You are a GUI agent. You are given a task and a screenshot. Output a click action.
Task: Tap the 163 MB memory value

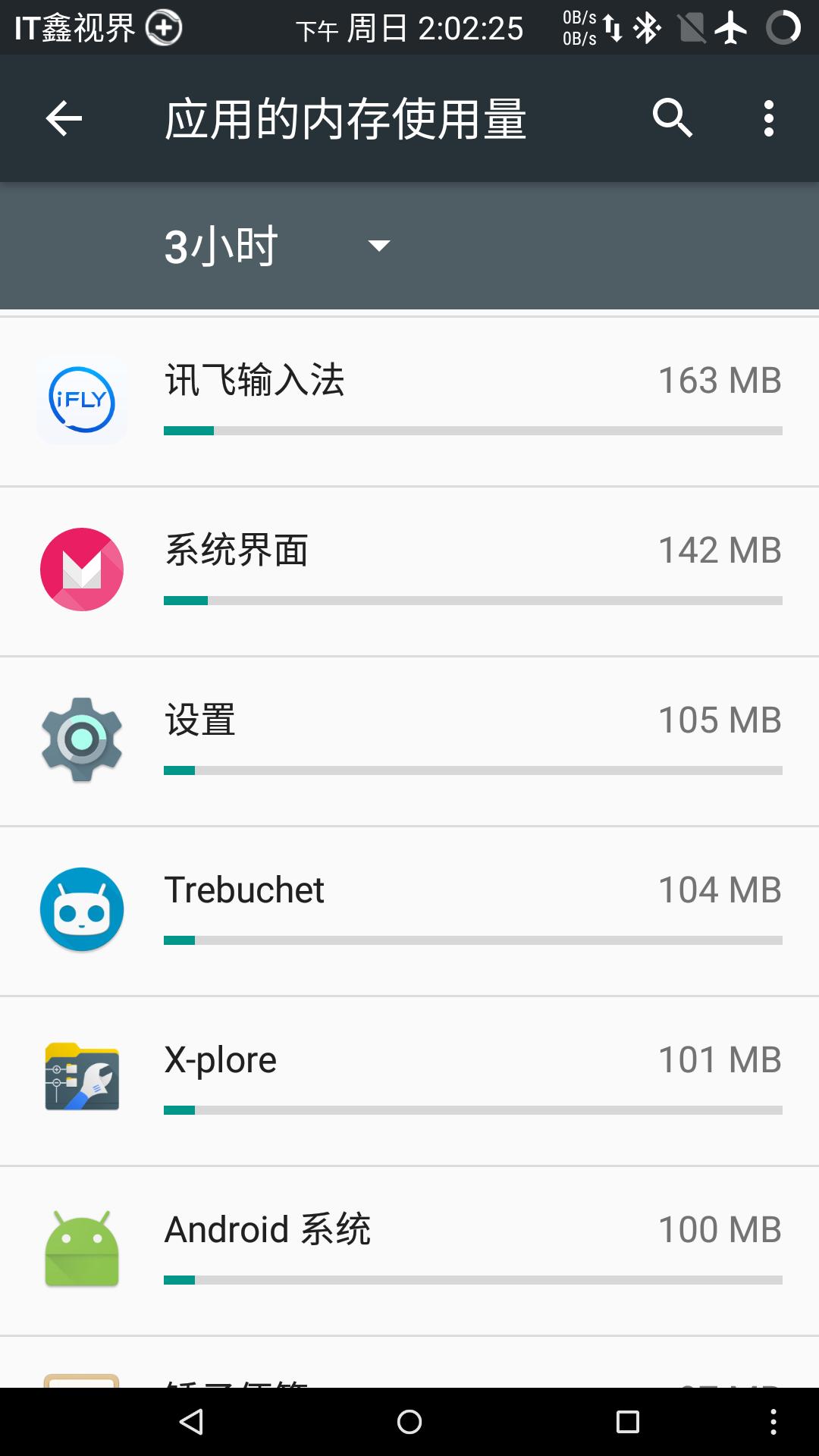pyautogui.click(x=717, y=380)
